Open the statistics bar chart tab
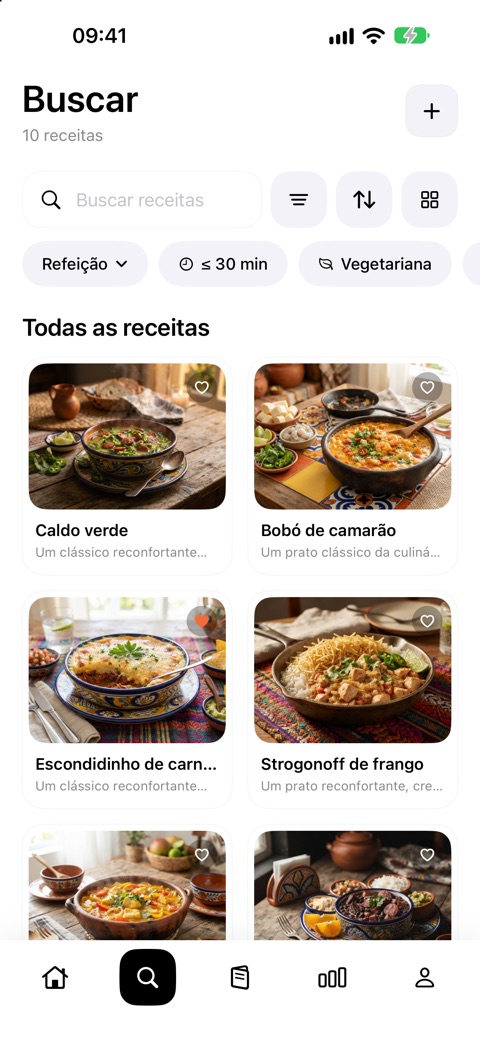 332,977
